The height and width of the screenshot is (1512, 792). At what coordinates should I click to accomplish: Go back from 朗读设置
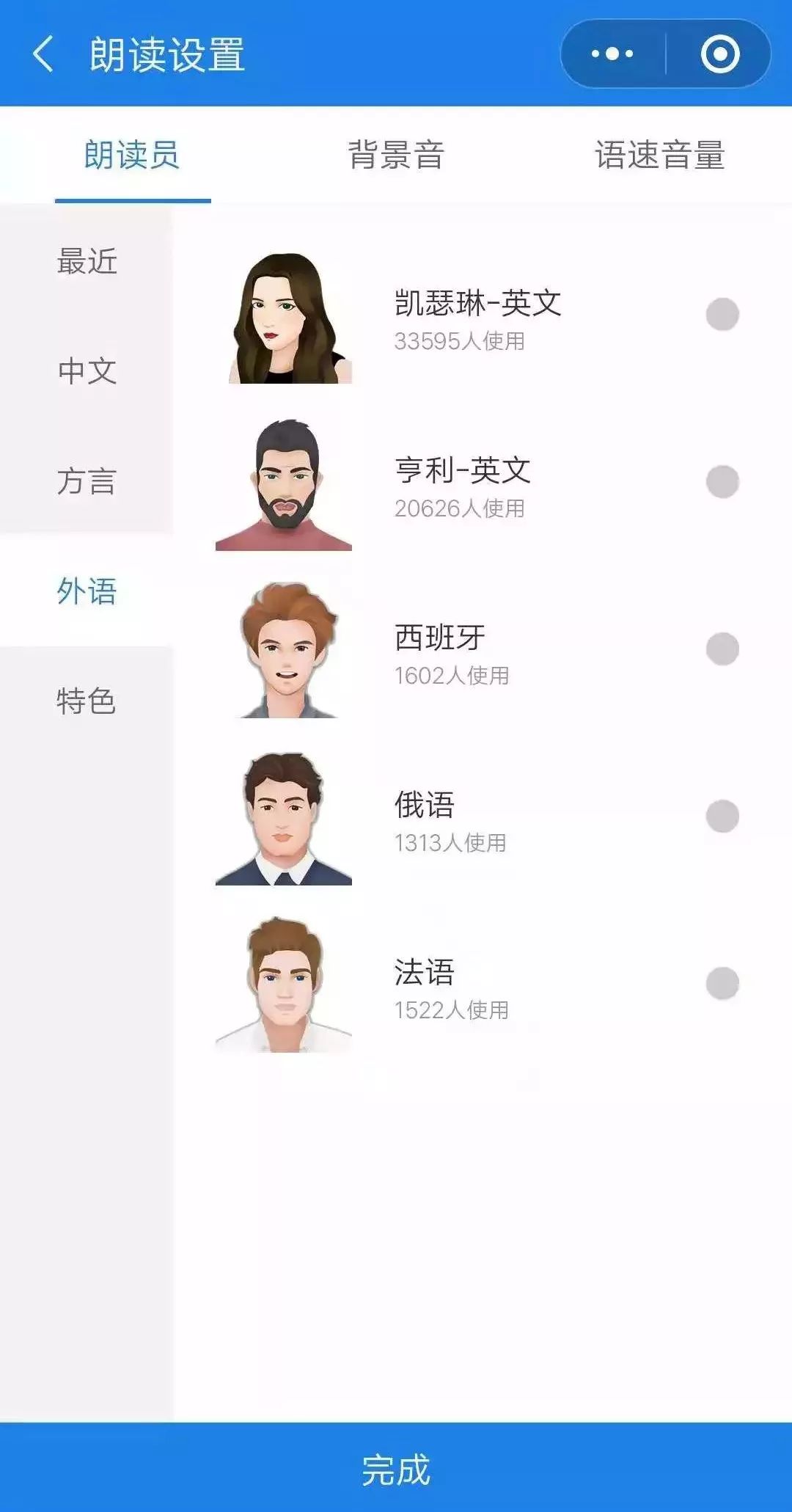43,54
